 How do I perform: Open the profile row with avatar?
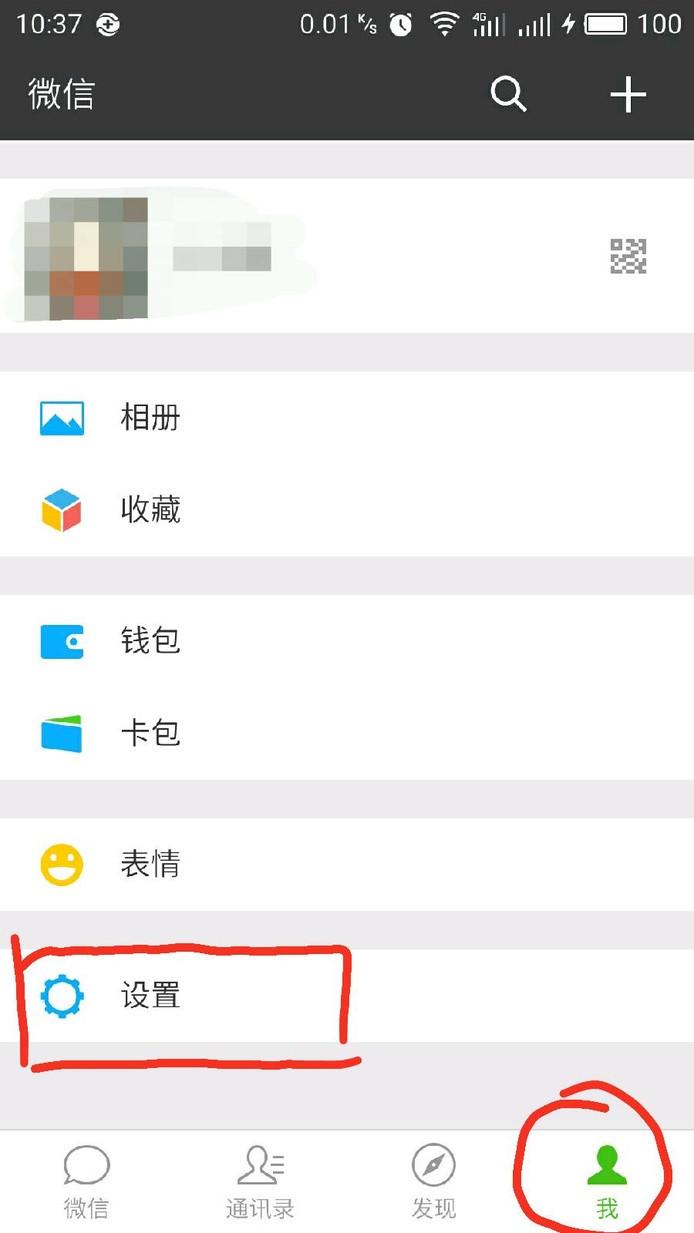347,256
